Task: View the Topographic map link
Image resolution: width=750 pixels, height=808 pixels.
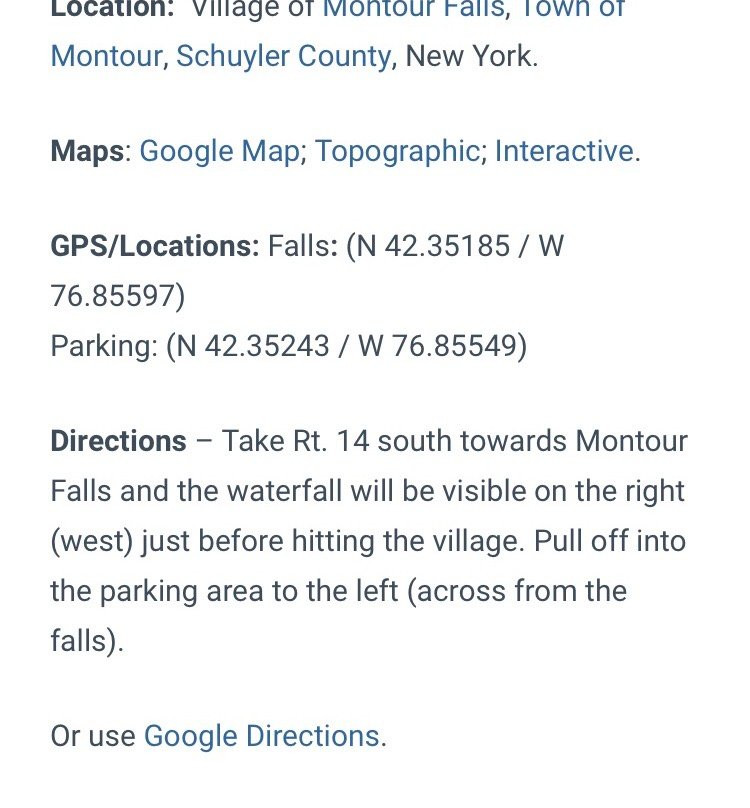Action: [397, 151]
